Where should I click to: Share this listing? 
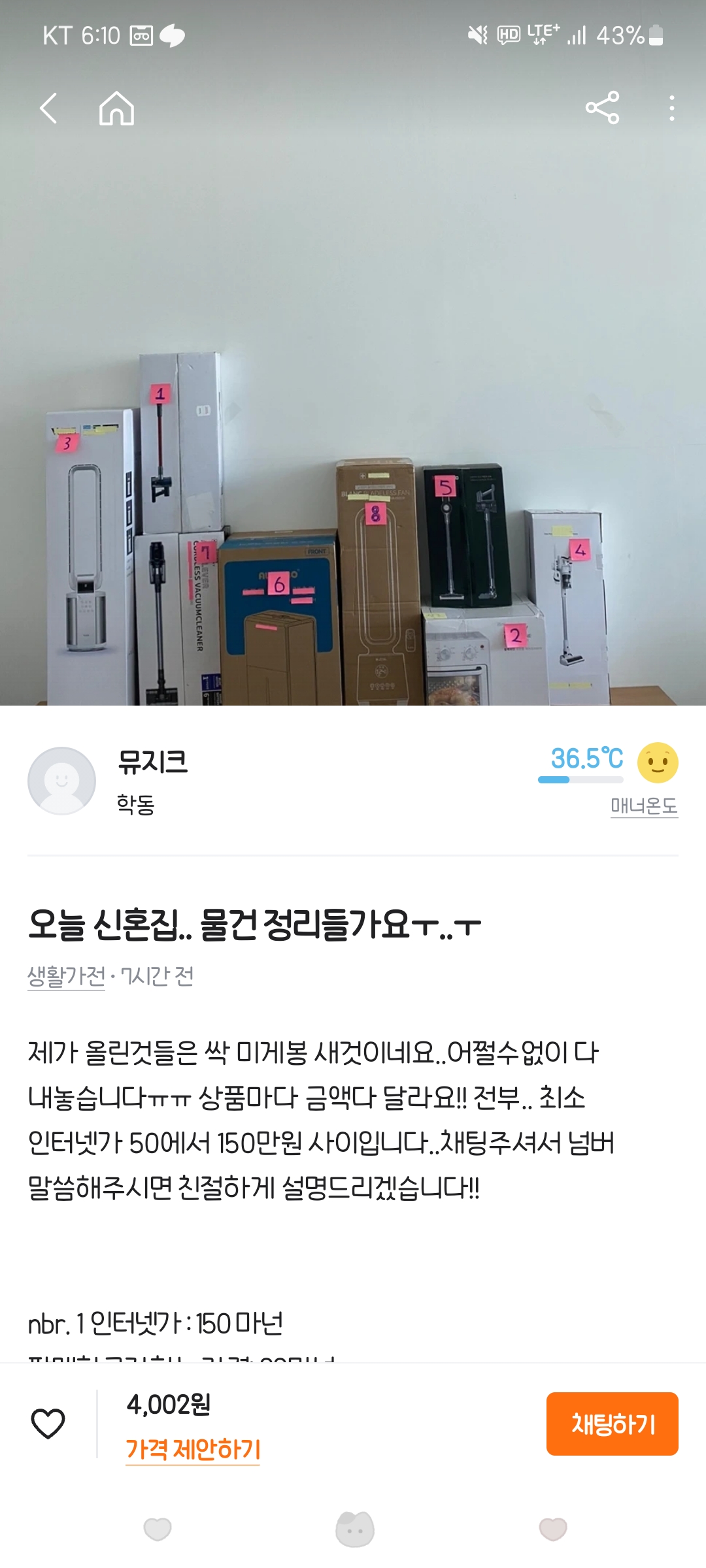[602, 108]
